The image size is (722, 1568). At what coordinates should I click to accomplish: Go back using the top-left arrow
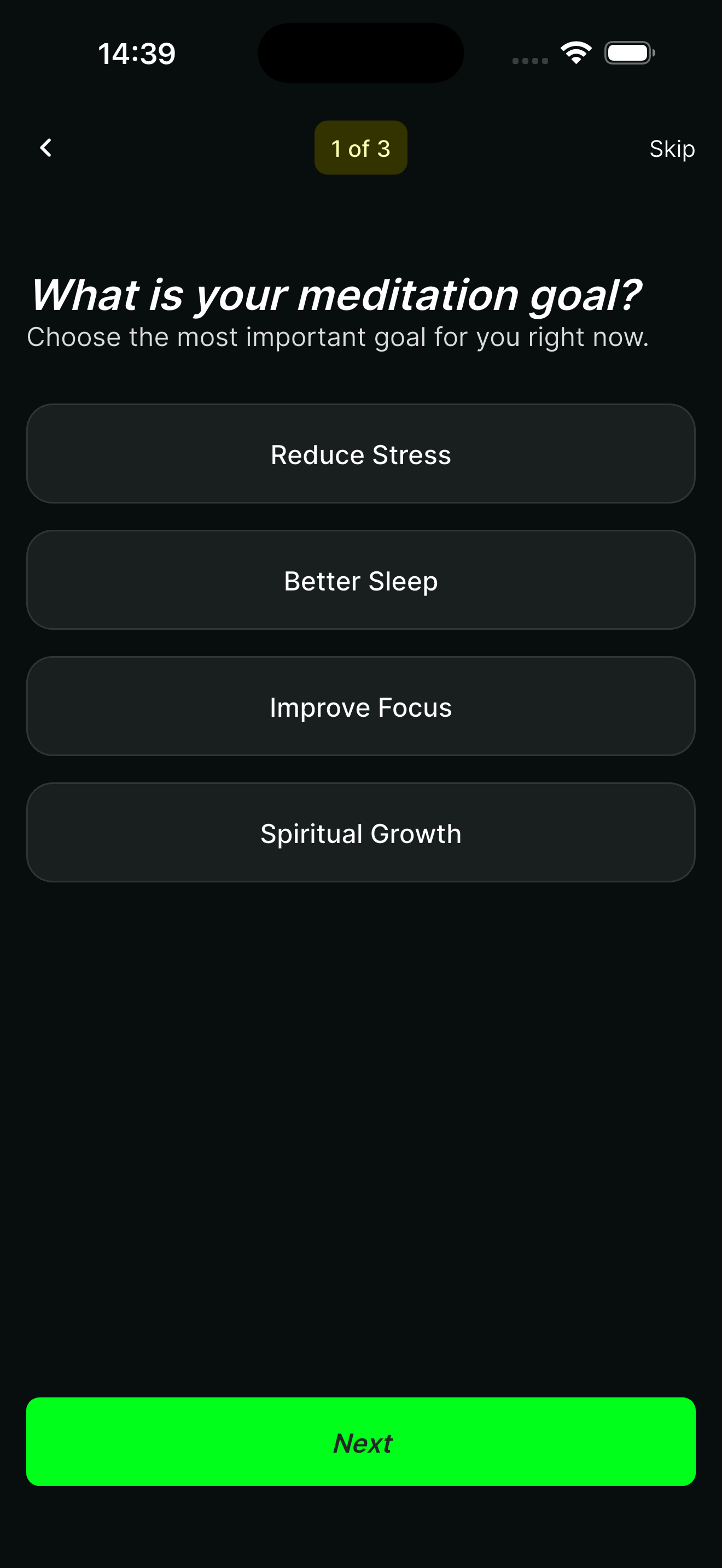[45, 147]
